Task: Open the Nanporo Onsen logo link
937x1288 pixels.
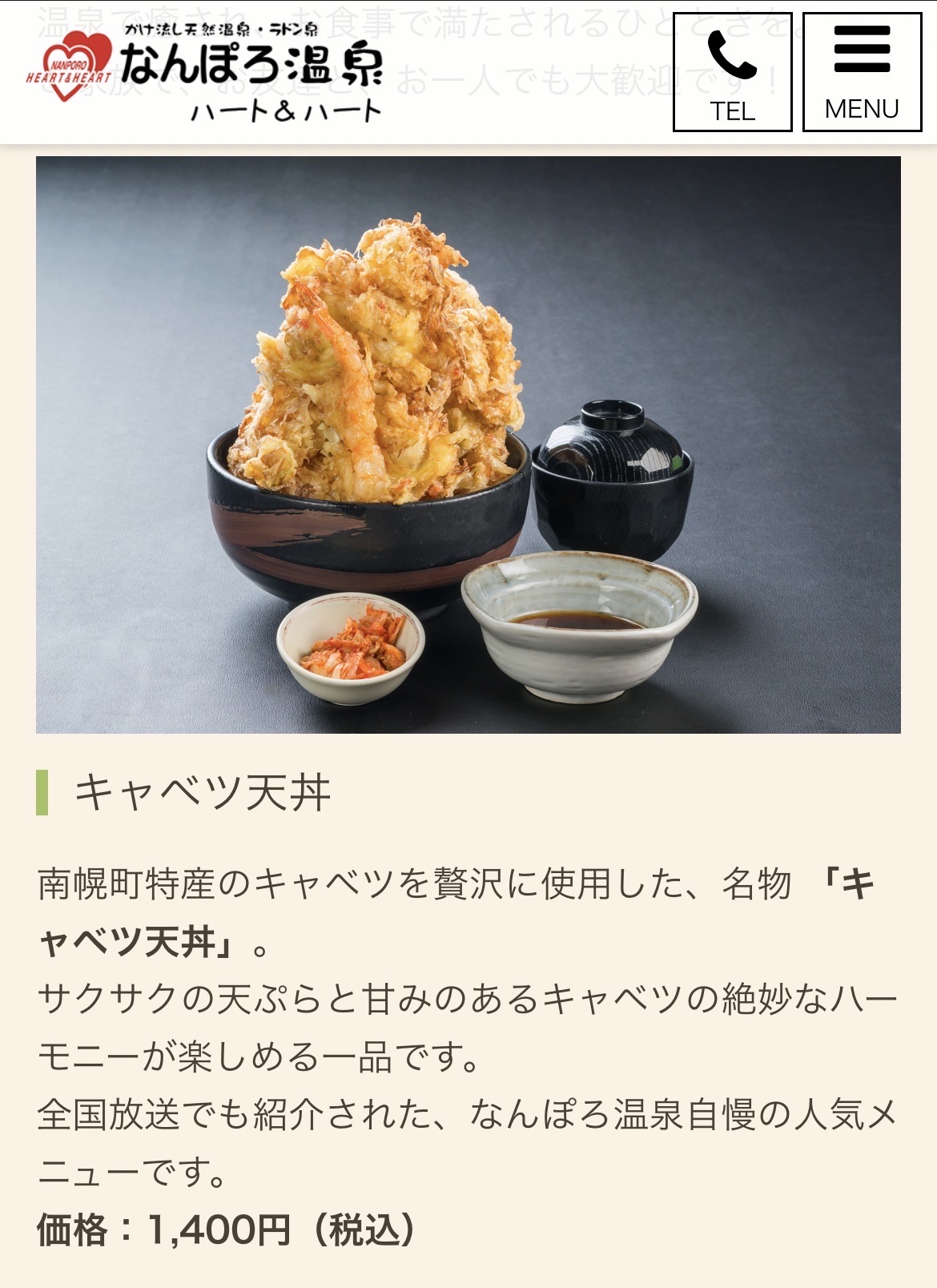Action: pos(207,72)
